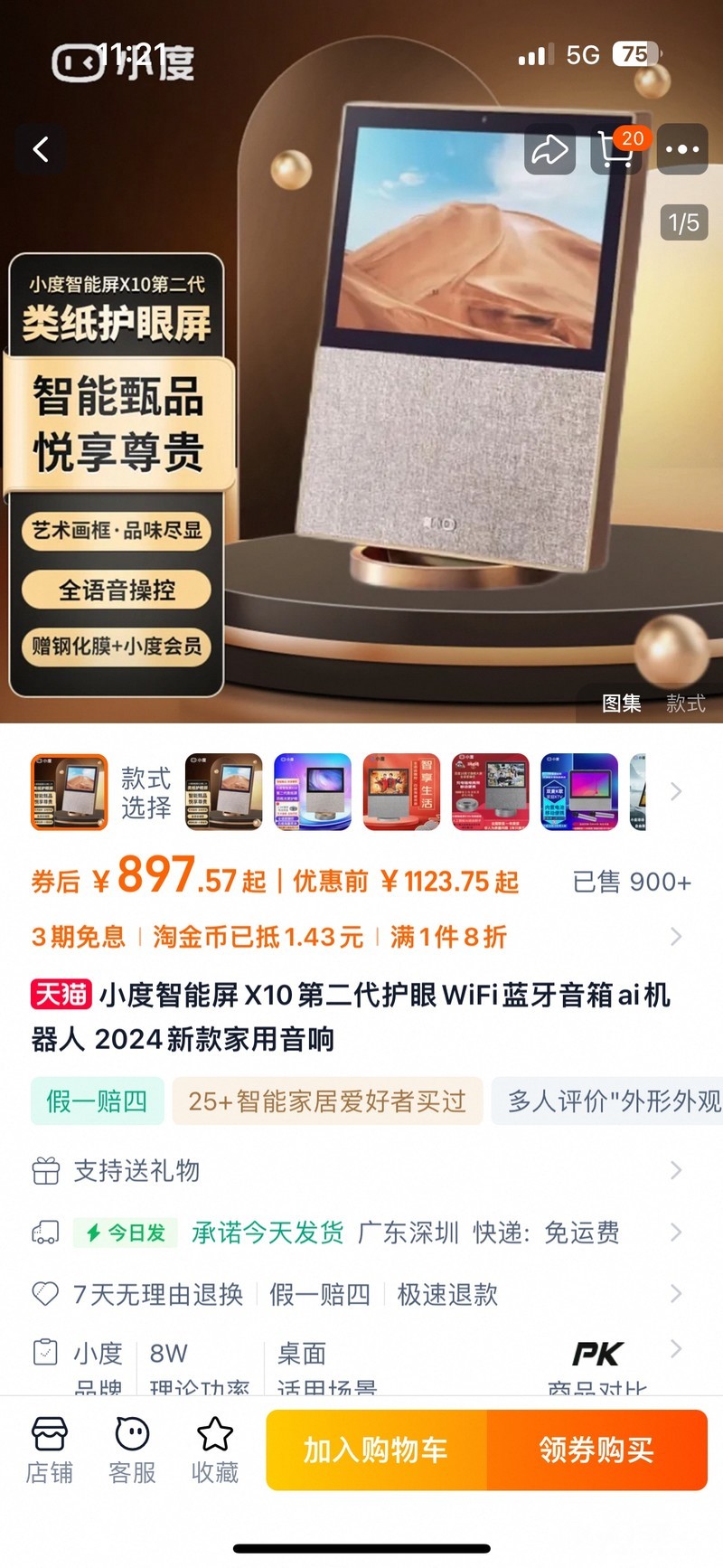Add the product to 收藏 favorites
The height and width of the screenshot is (1568, 723).
click(215, 1450)
